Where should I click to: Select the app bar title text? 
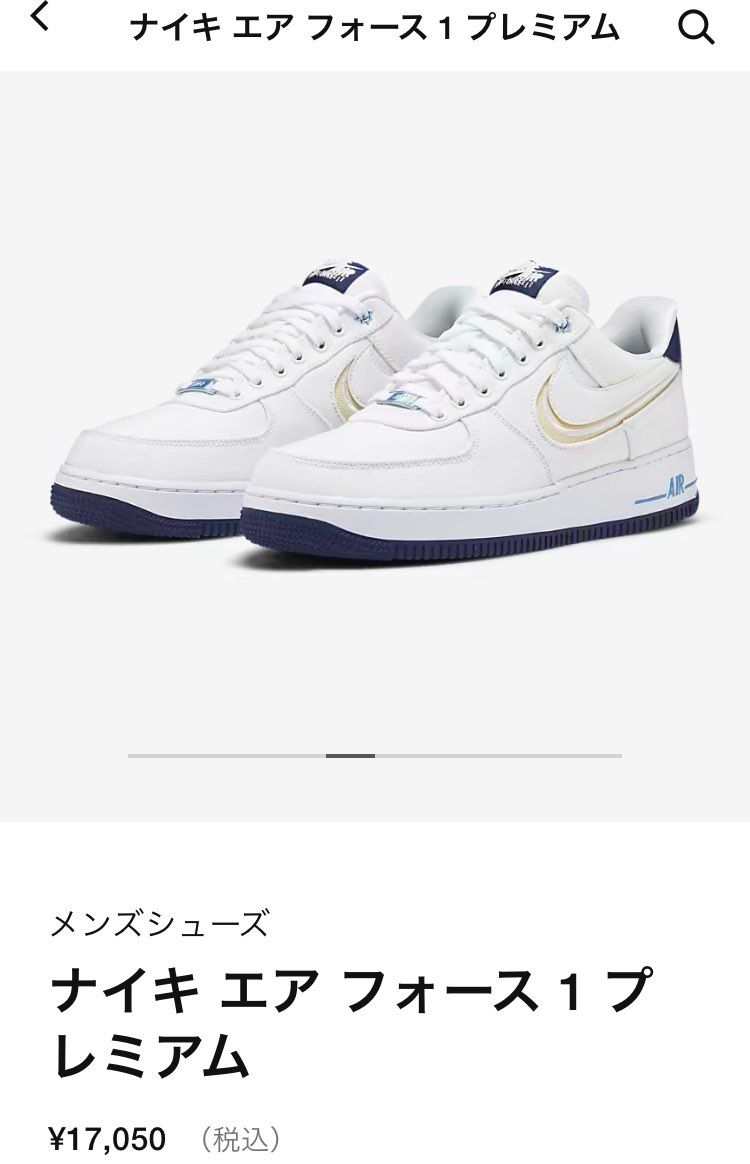(375, 29)
